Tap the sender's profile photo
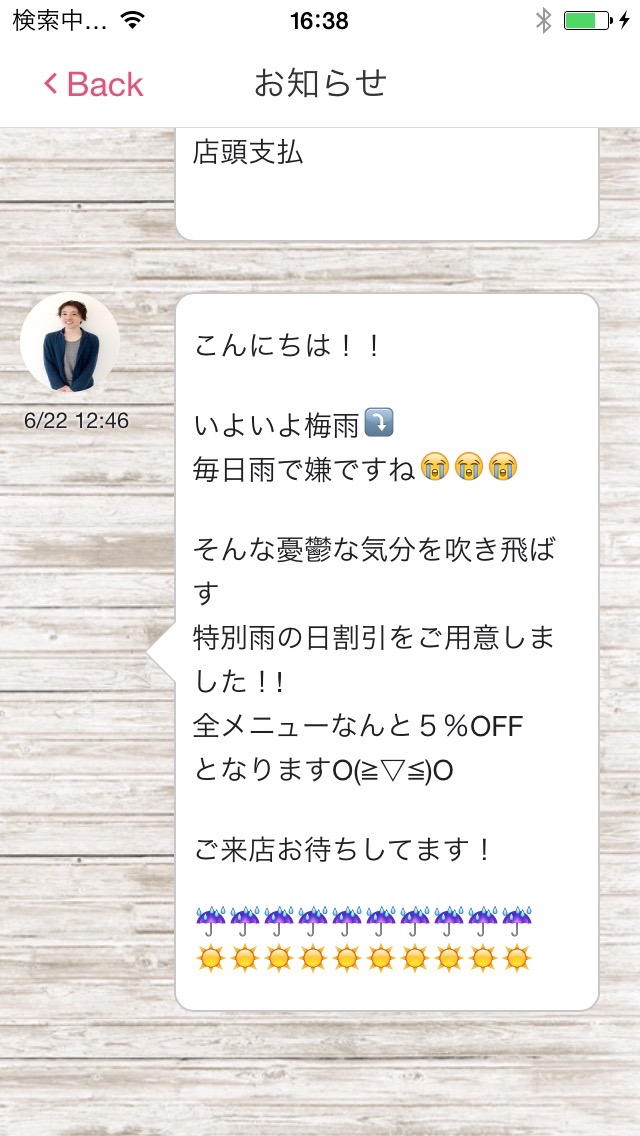The image size is (640, 1136). 70,343
